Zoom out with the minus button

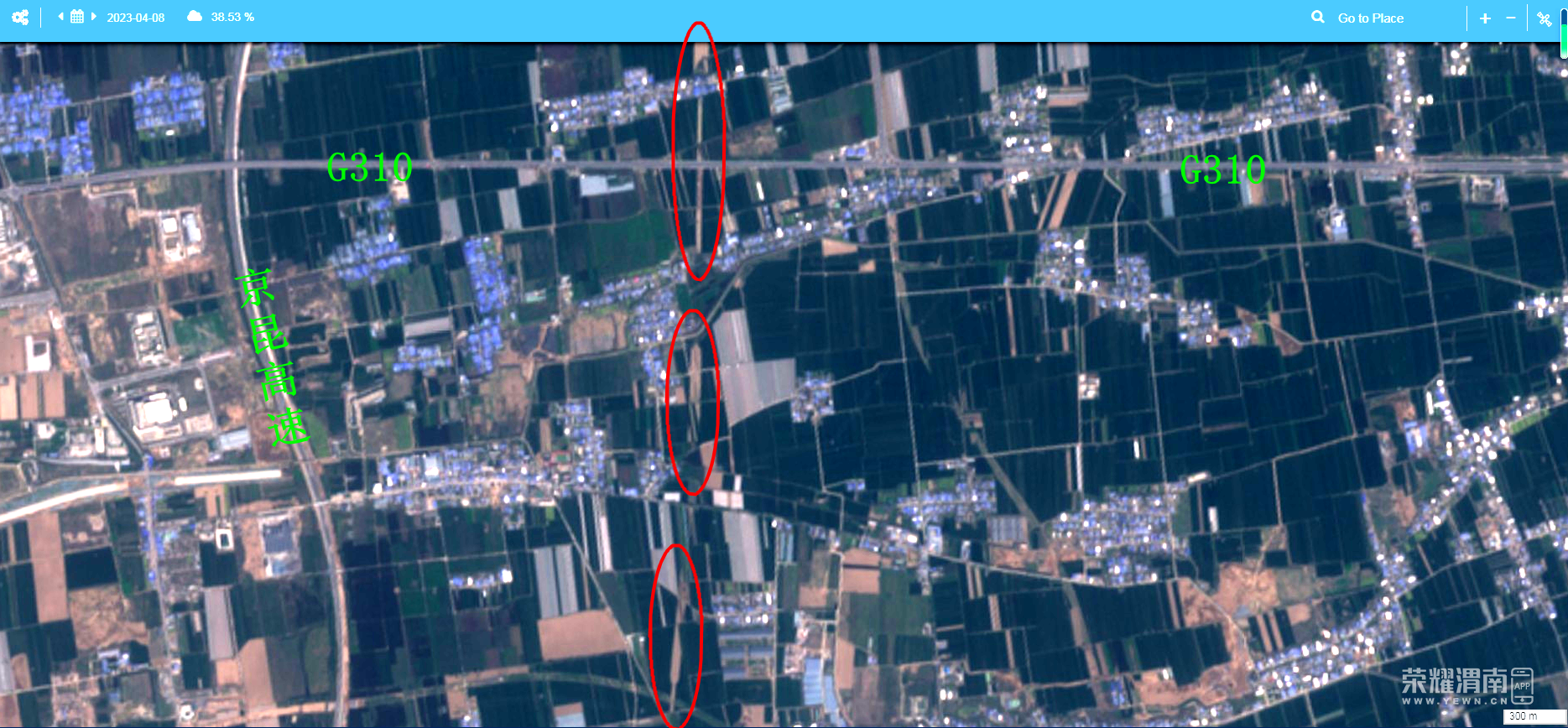coord(1511,18)
